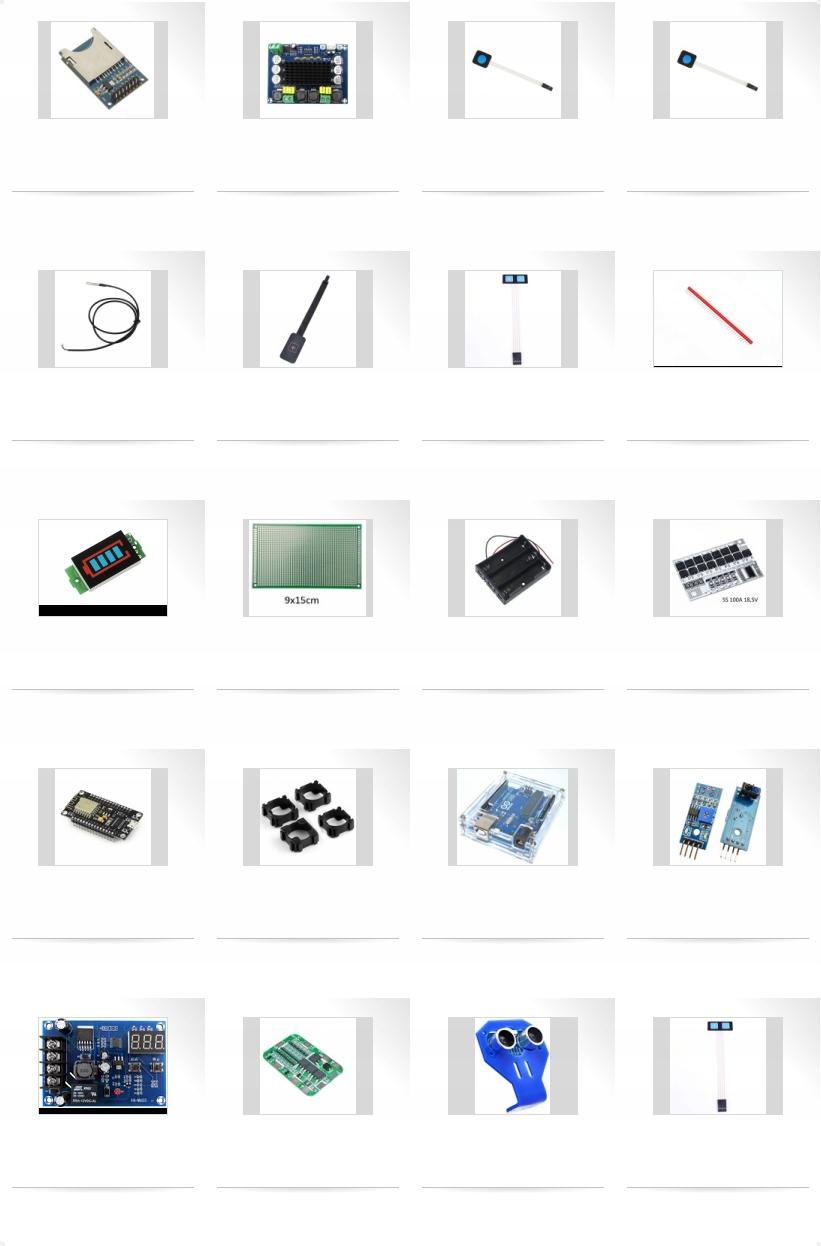Viewport: 821px width, 1246px height.
Task: View the battery level indicator display
Action: [x=102, y=567]
